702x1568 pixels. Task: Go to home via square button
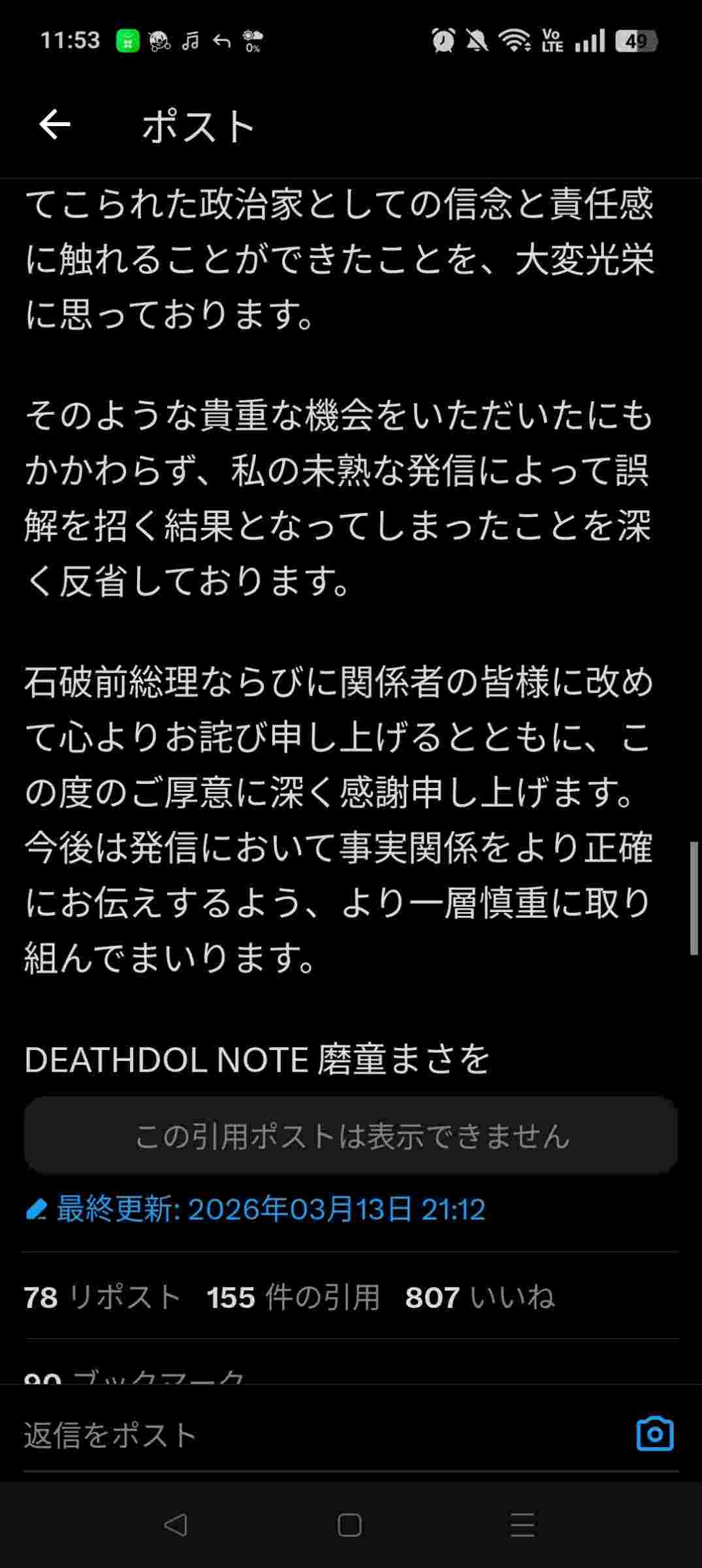pos(349,1525)
